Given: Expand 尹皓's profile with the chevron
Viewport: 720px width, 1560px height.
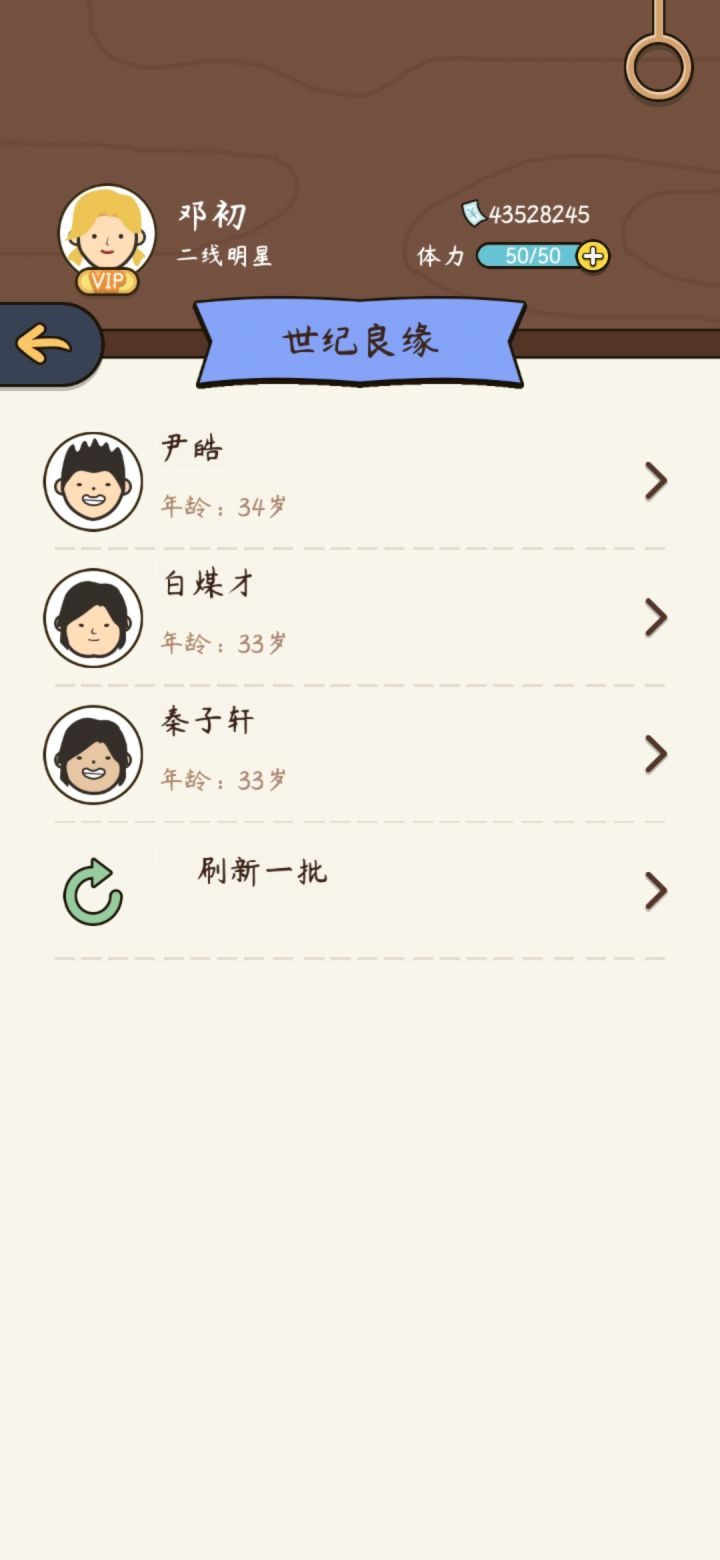Looking at the screenshot, I should 656,481.
